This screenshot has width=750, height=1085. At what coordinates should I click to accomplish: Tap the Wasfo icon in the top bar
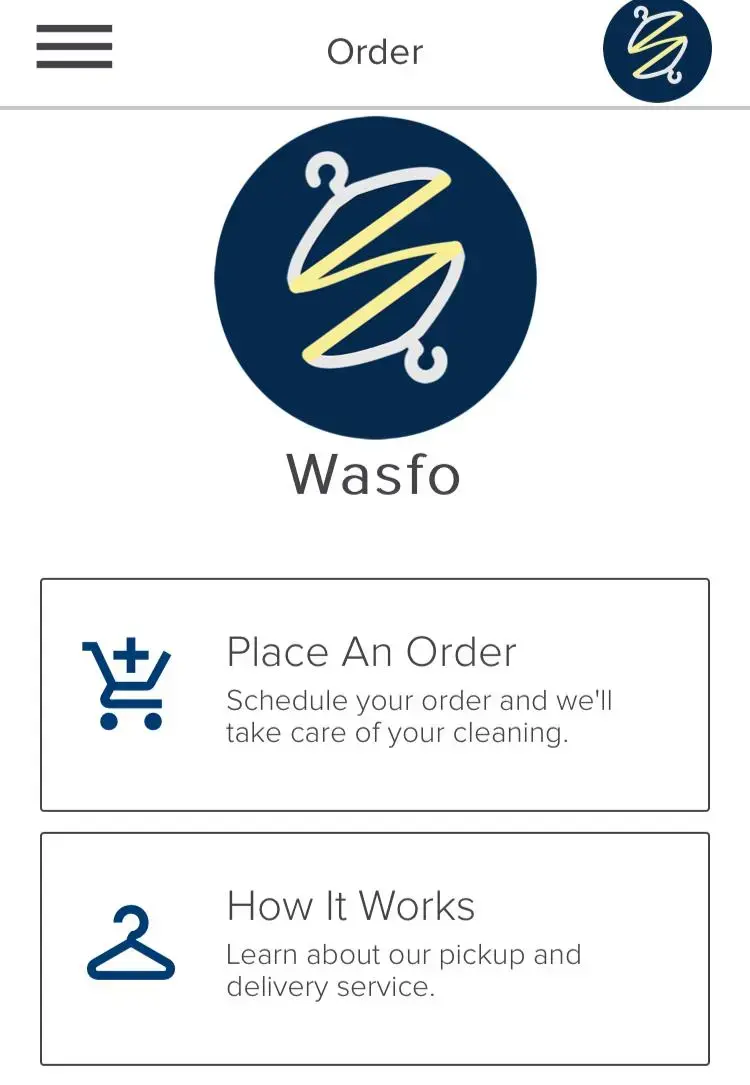[x=657, y=49]
